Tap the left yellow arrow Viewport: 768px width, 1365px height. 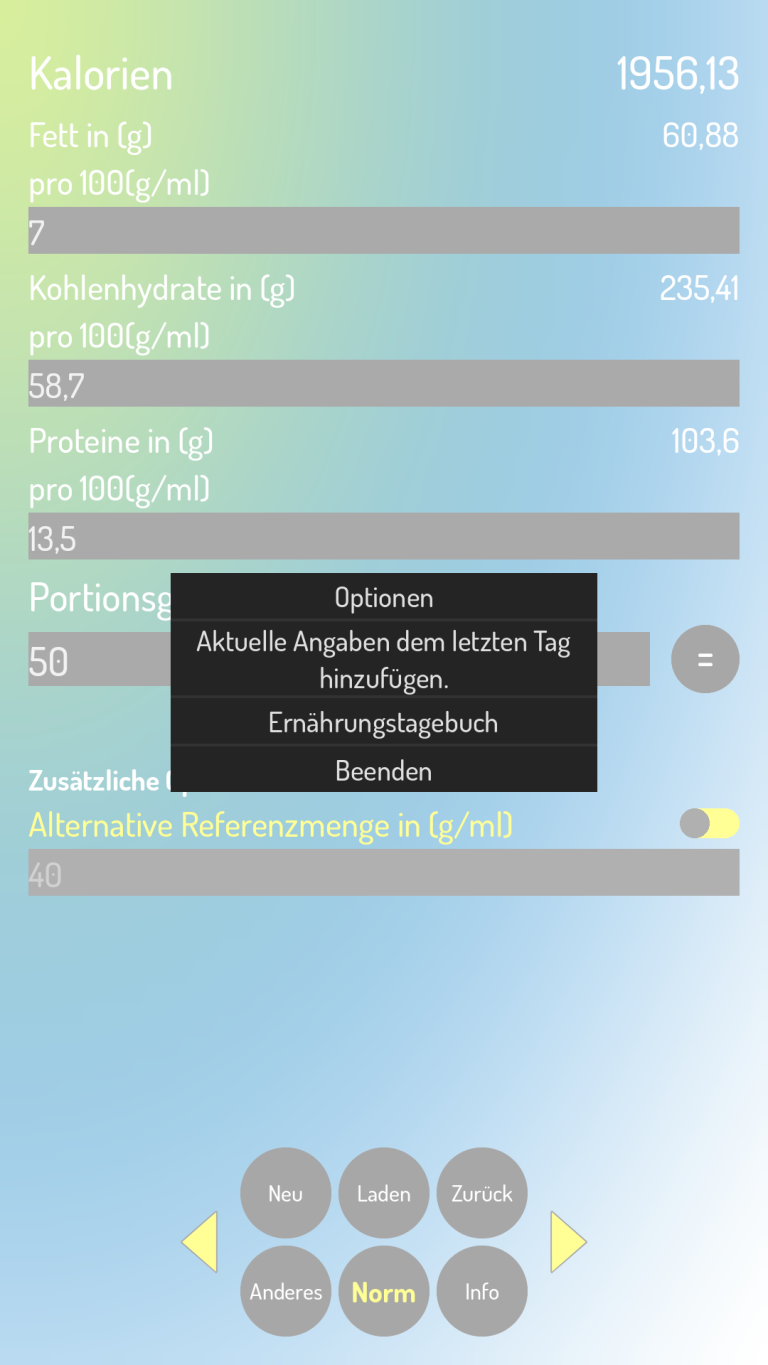pos(201,1242)
